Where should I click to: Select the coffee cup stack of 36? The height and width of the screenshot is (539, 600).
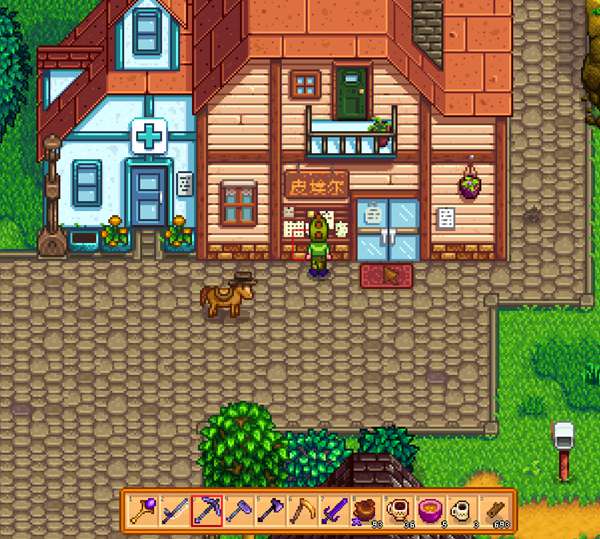coord(398,510)
